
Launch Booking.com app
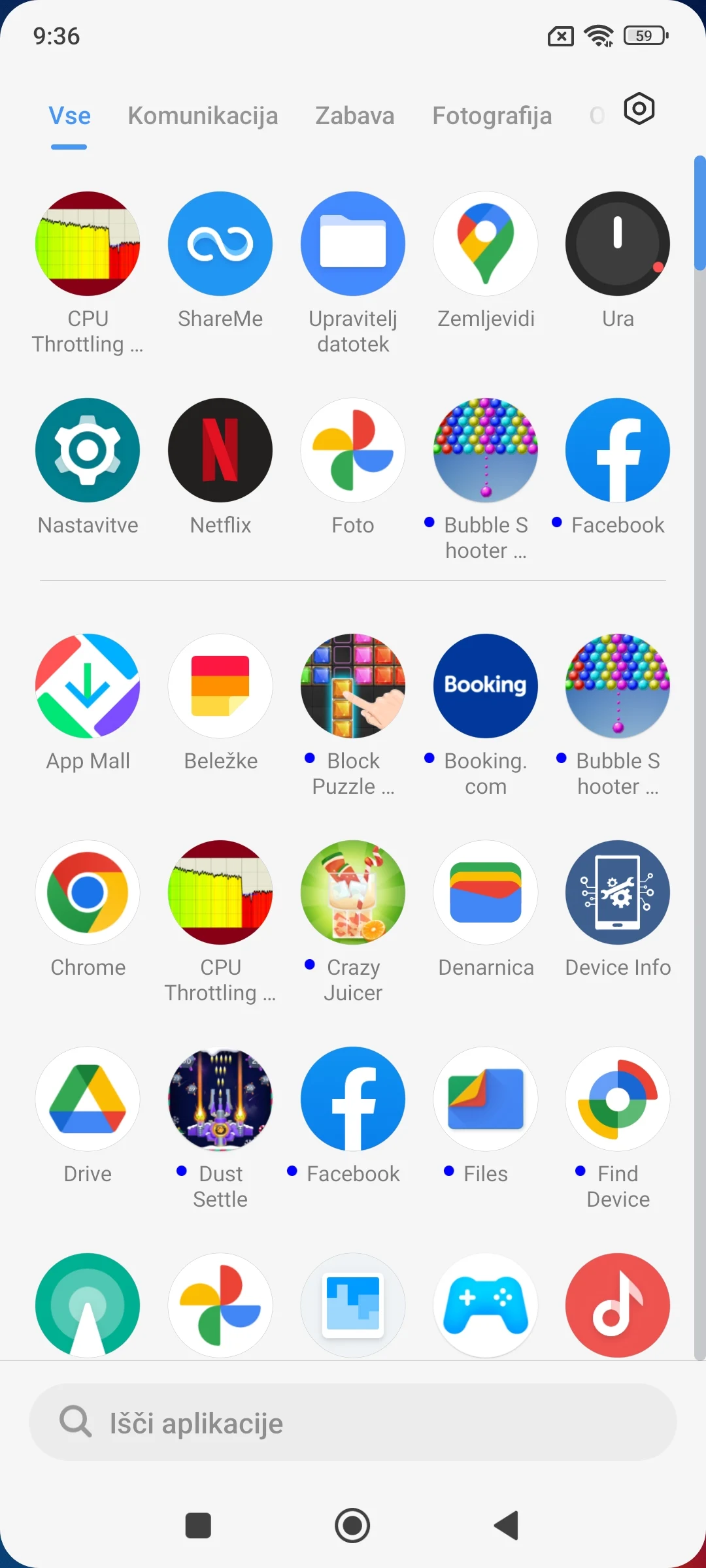pyautogui.click(x=486, y=686)
